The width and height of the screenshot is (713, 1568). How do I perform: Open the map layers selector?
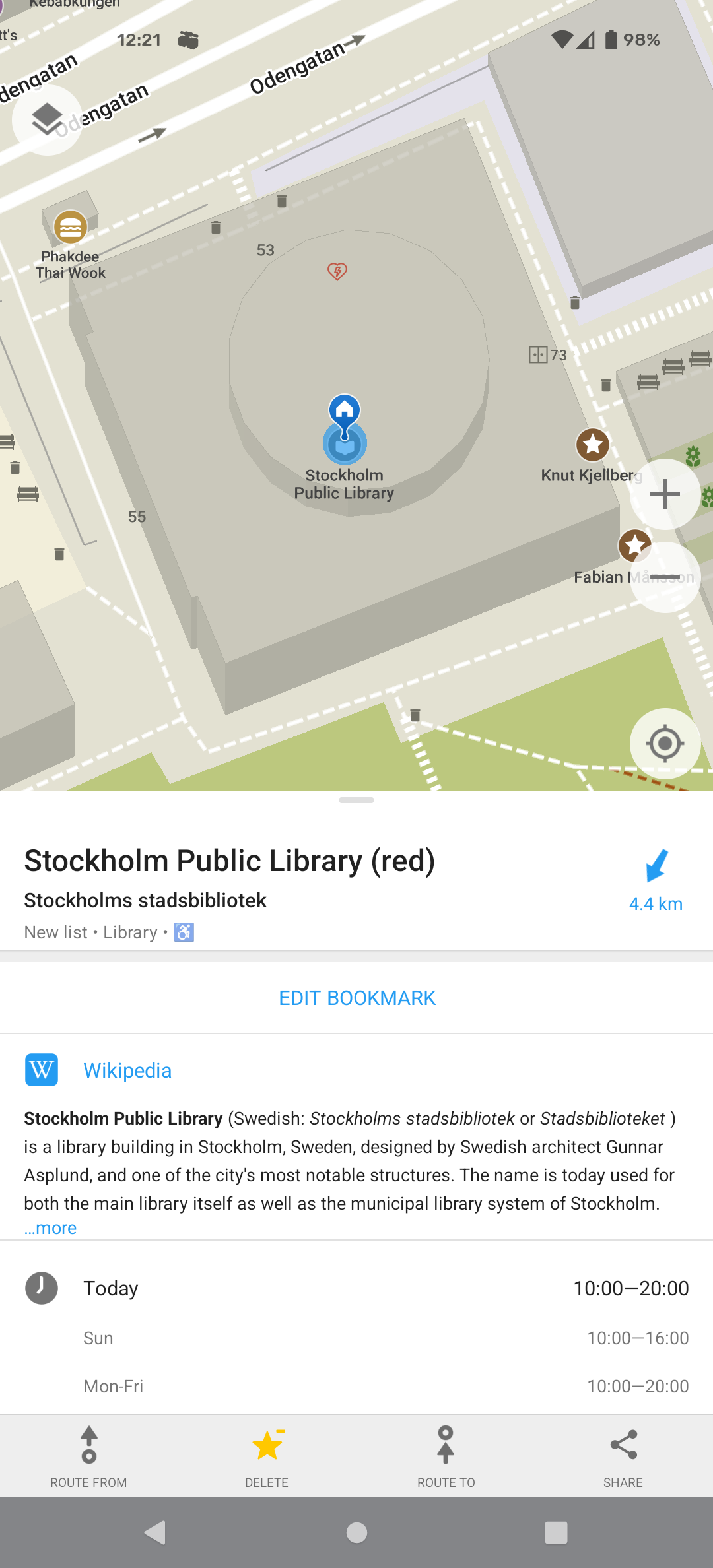pos(46,119)
